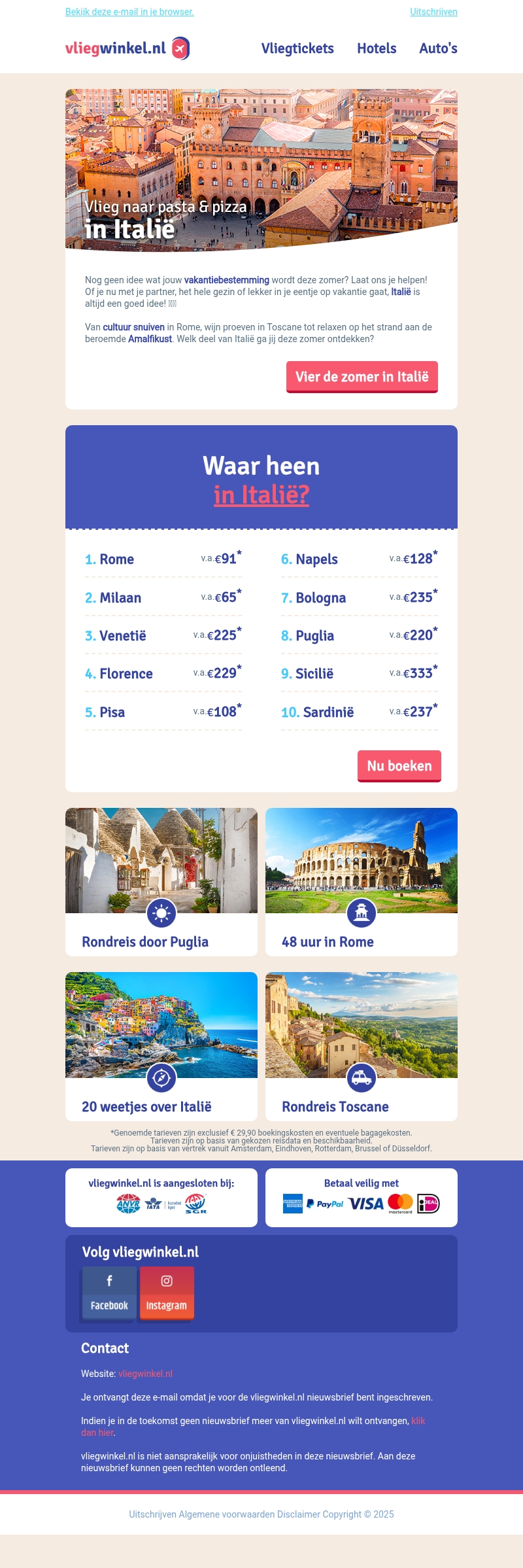This screenshot has width=523, height=1568.
Task: Open the Vliegtickets navigation link
Action: pos(297,48)
